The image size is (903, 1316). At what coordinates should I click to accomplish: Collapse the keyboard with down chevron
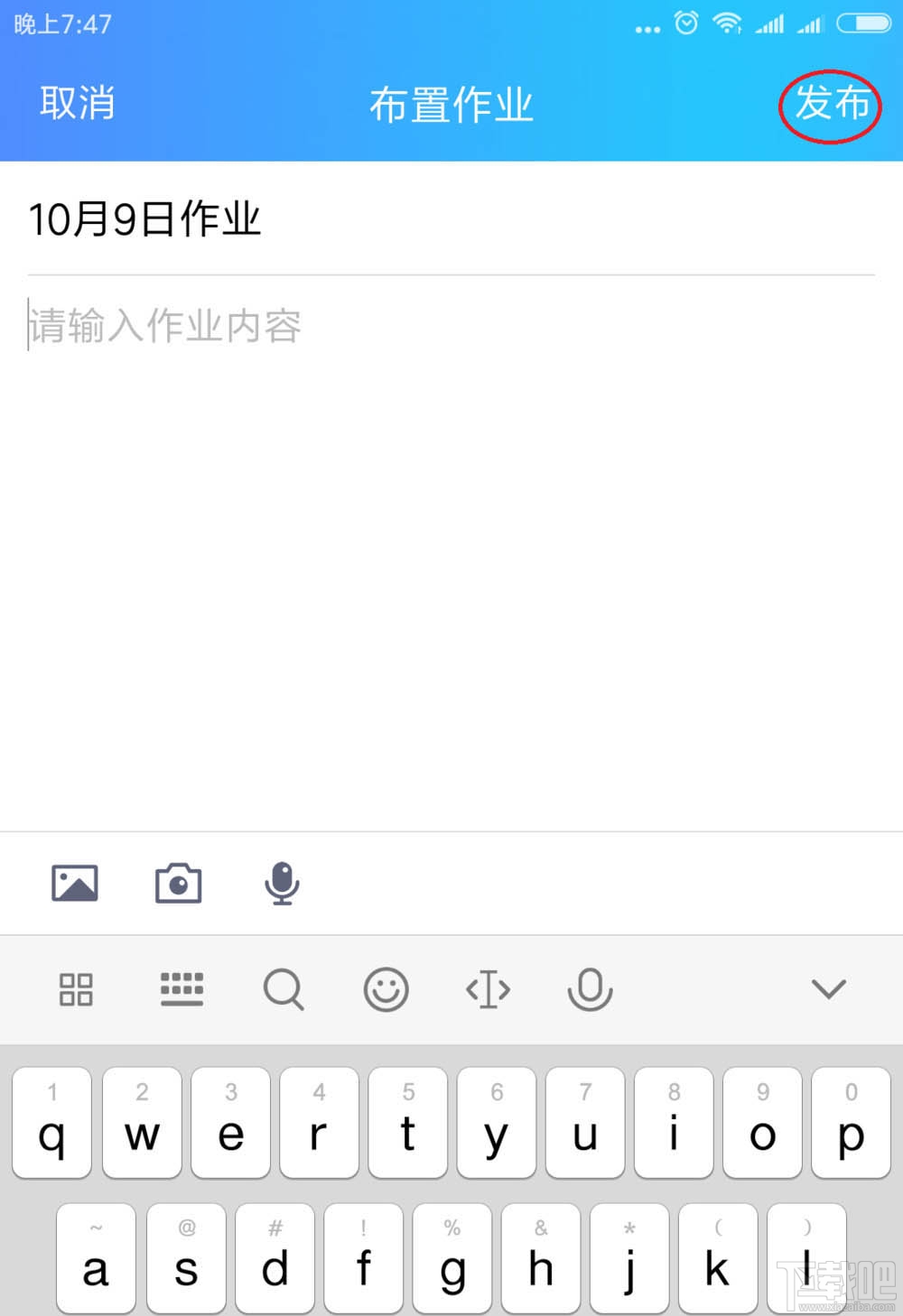coord(828,989)
